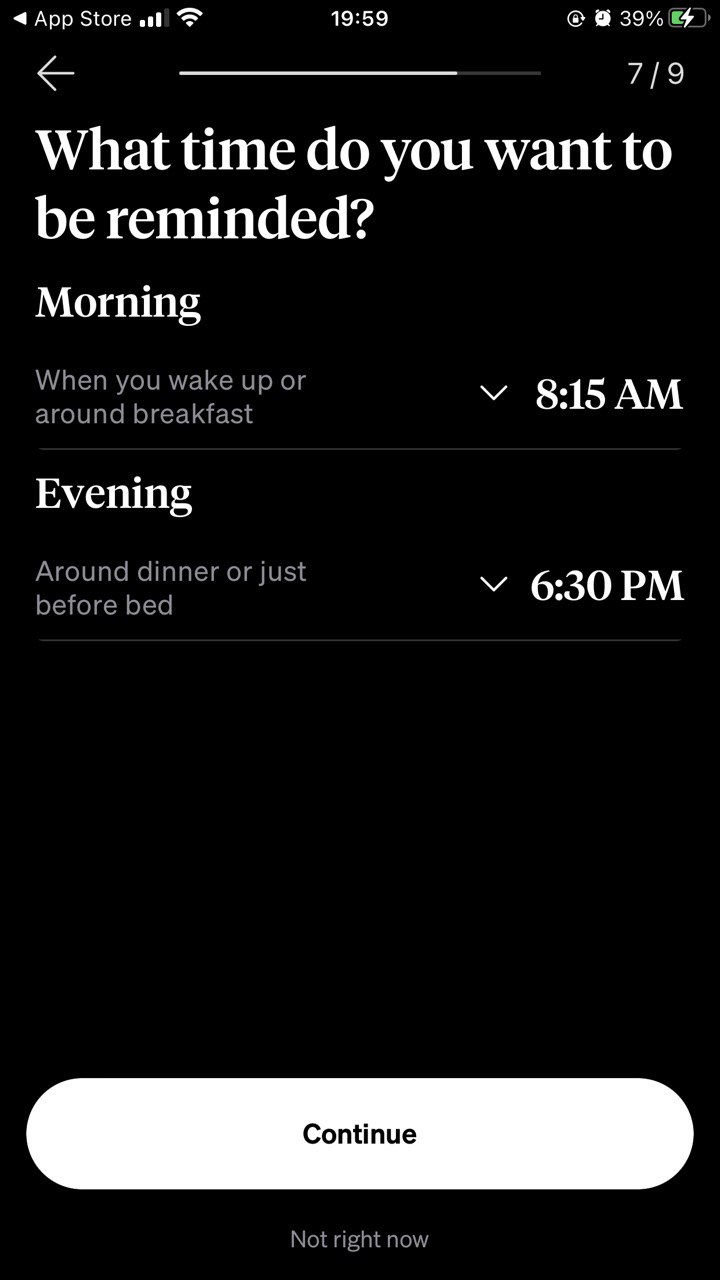The image size is (720, 1280).
Task: Skip with Not right now
Action: 359,1239
